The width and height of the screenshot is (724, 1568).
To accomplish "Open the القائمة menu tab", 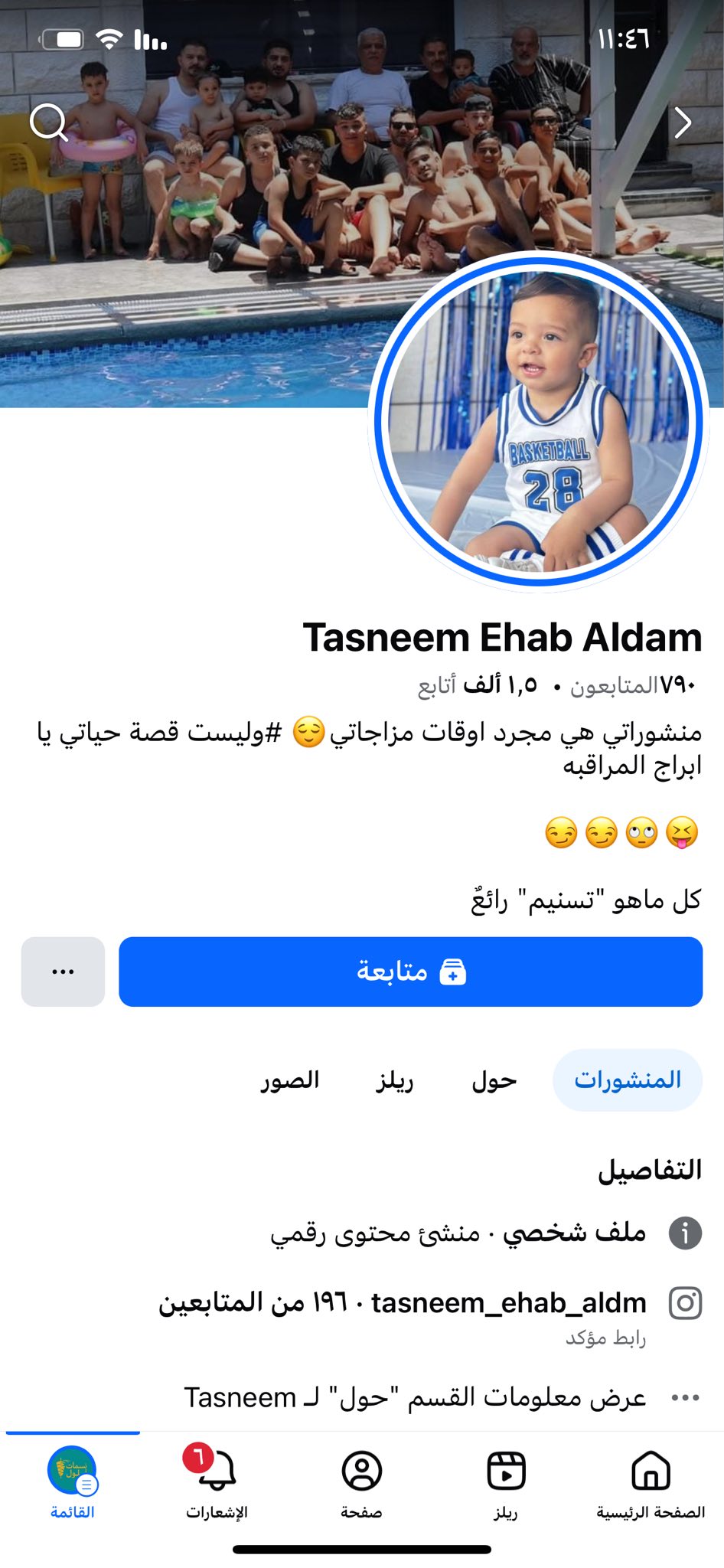I will coord(73,1482).
